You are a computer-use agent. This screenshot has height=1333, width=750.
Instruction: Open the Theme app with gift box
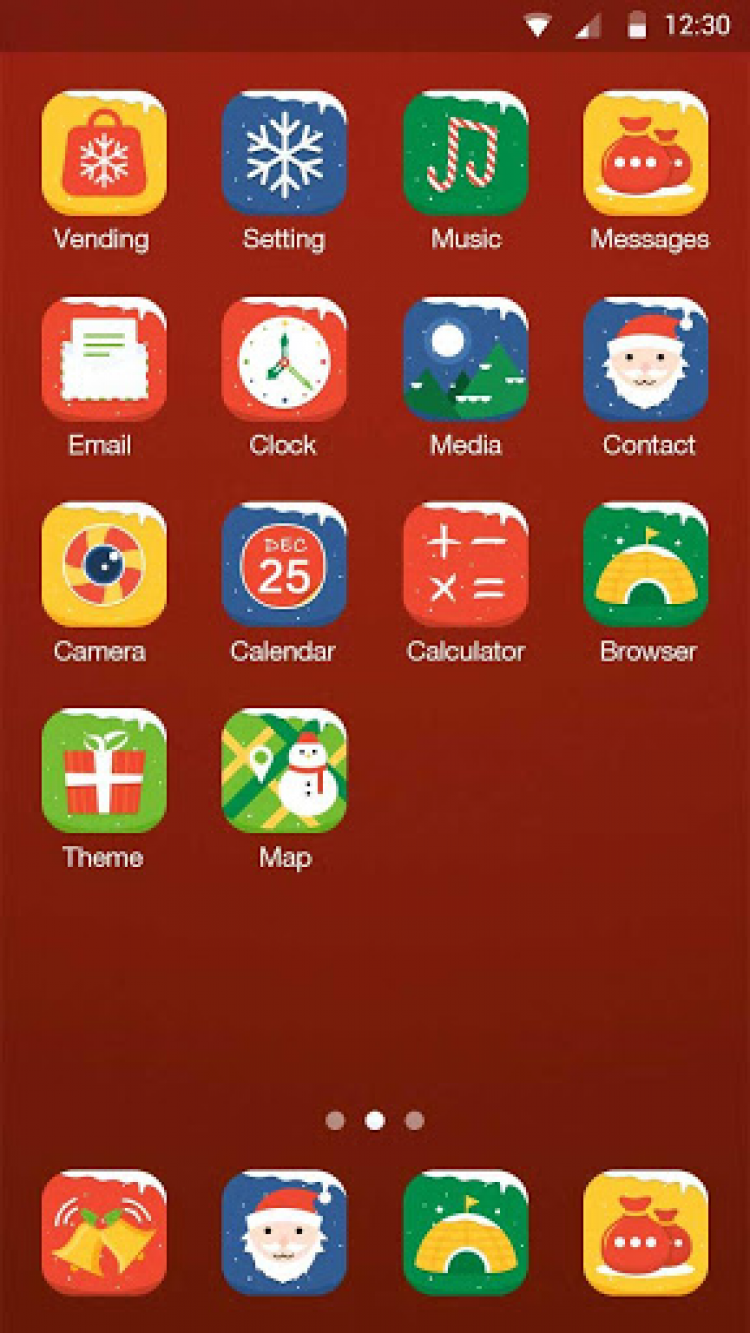pos(103,772)
